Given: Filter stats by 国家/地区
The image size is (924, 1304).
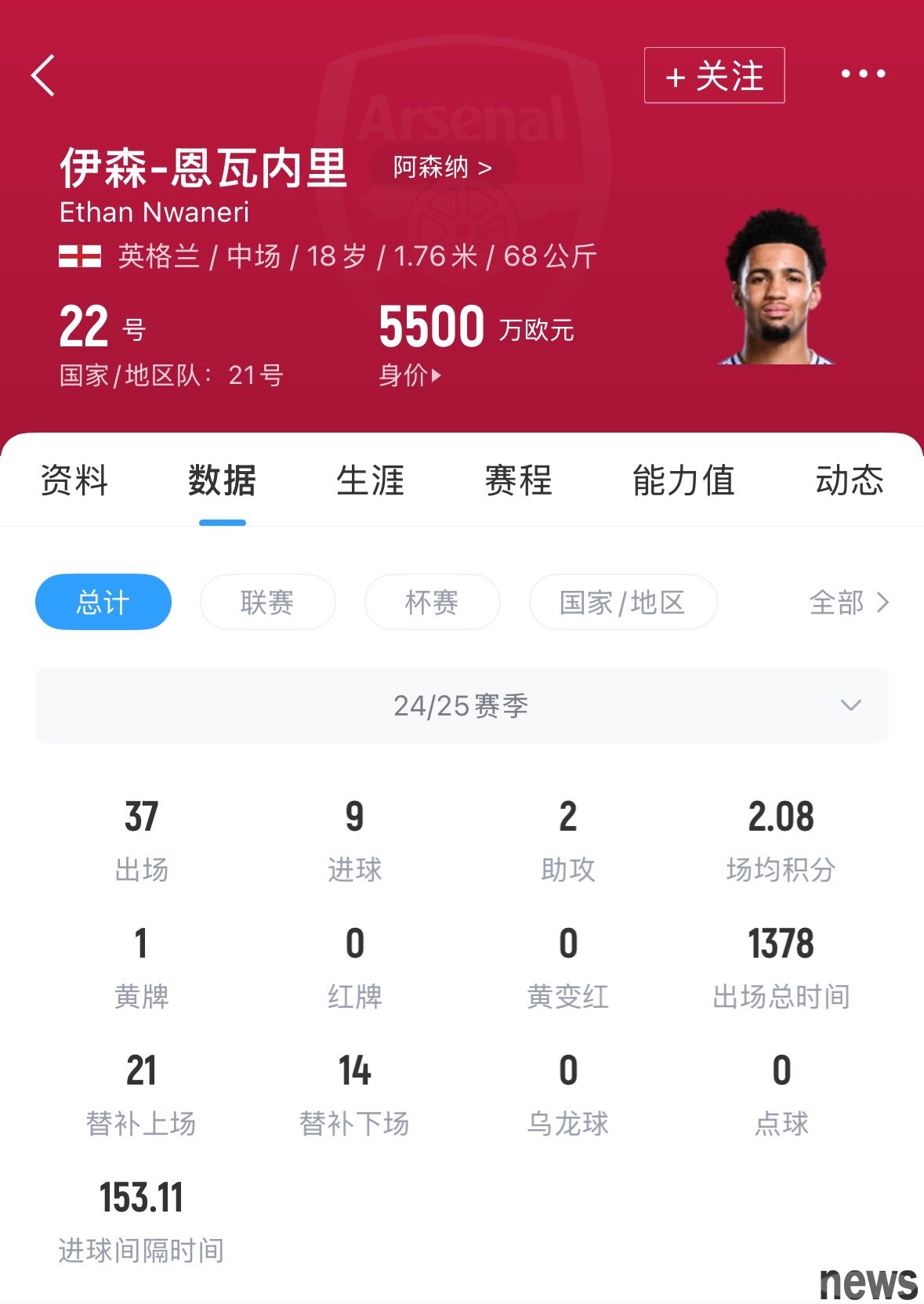Looking at the screenshot, I should 622,602.
